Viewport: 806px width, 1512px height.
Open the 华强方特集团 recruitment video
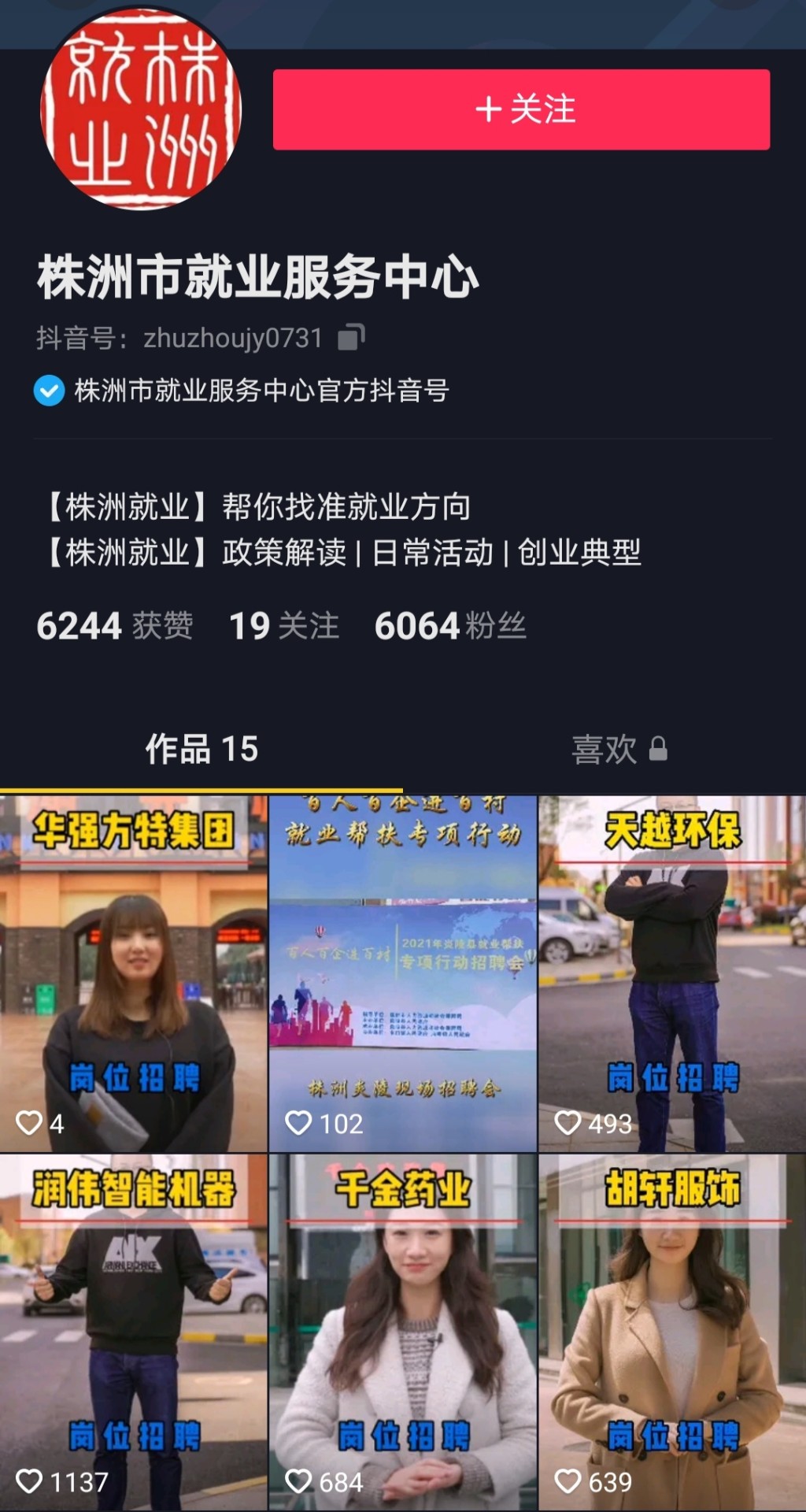tap(134, 973)
